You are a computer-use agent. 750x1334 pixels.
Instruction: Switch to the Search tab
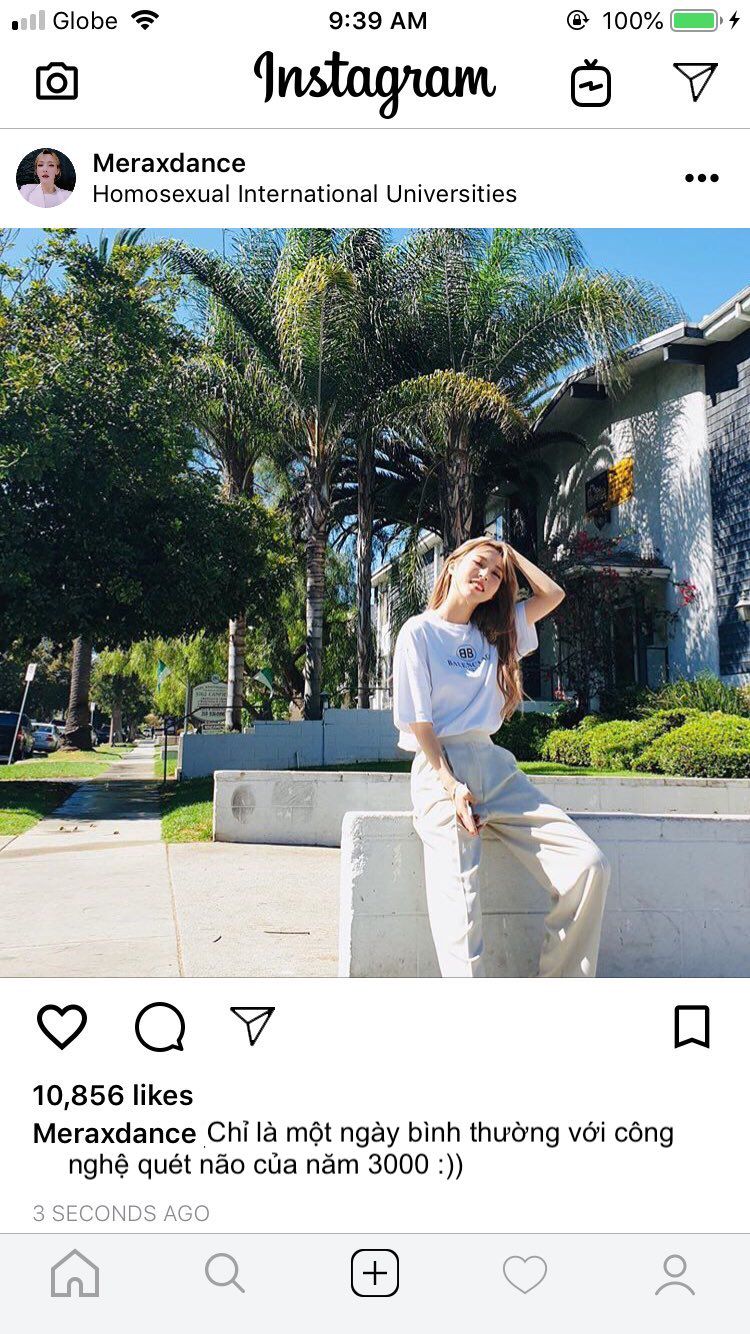[x=224, y=1274]
